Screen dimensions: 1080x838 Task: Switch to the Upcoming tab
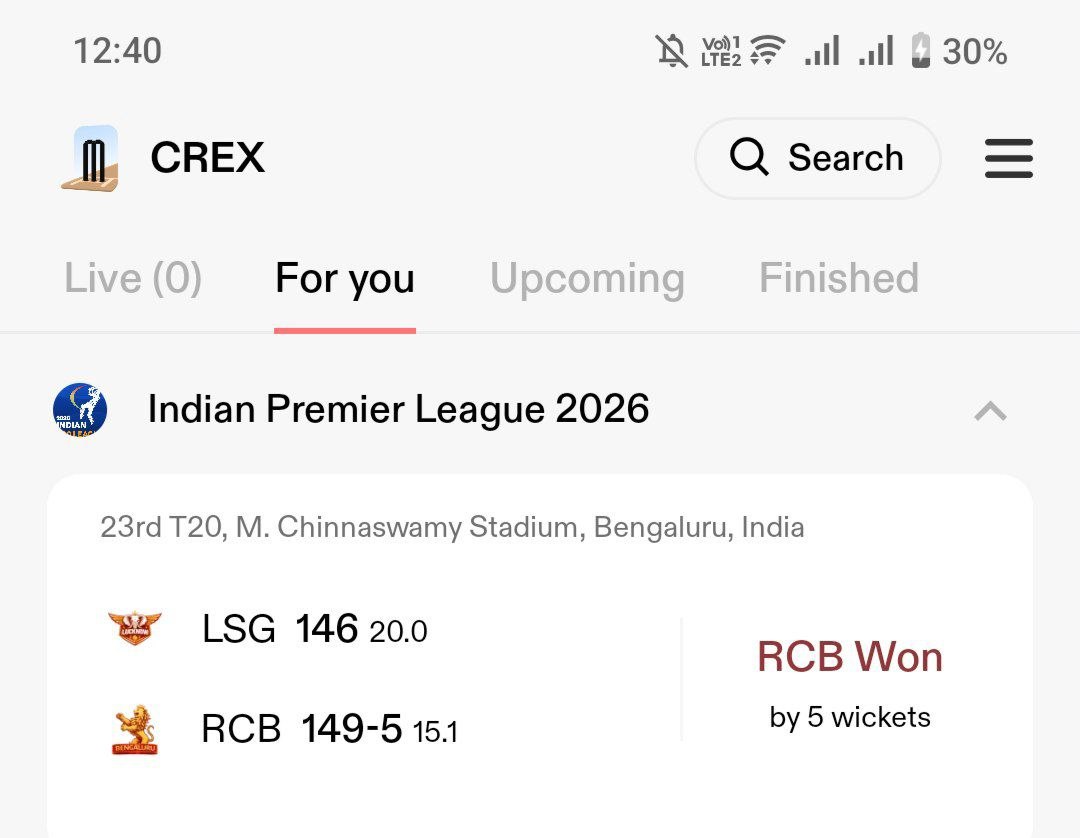coord(587,279)
